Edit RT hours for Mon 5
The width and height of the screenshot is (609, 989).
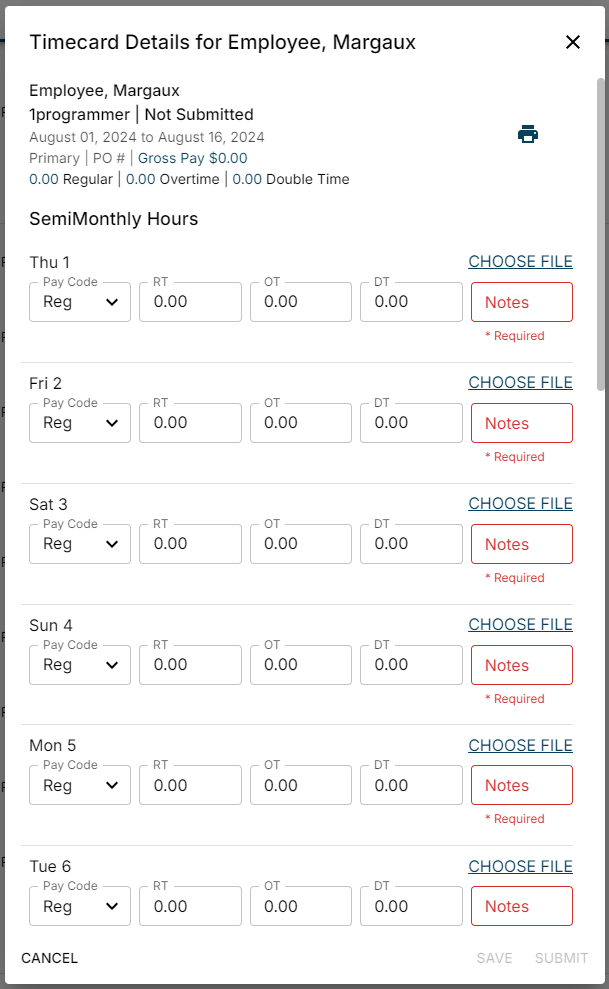[190, 786]
